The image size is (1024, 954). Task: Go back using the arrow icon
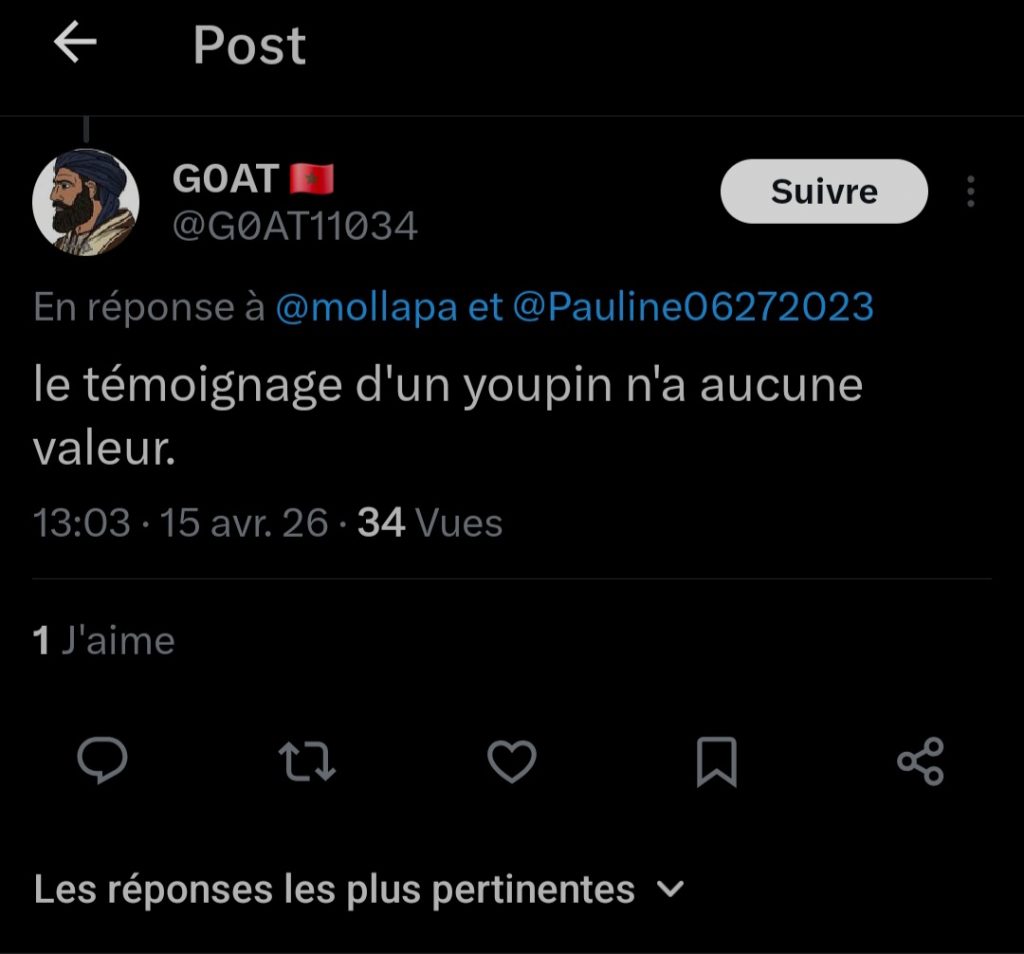[x=75, y=44]
